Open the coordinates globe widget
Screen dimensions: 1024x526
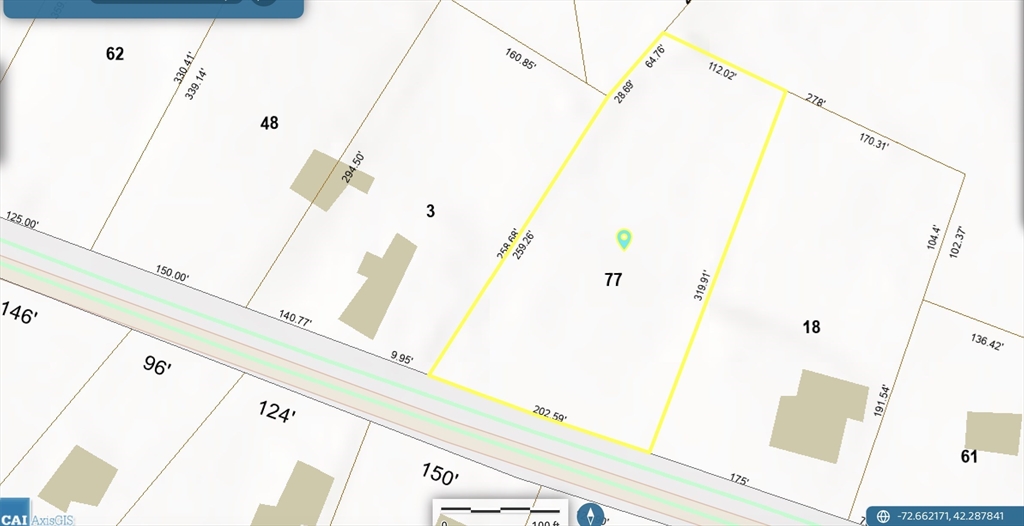coord(883,516)
